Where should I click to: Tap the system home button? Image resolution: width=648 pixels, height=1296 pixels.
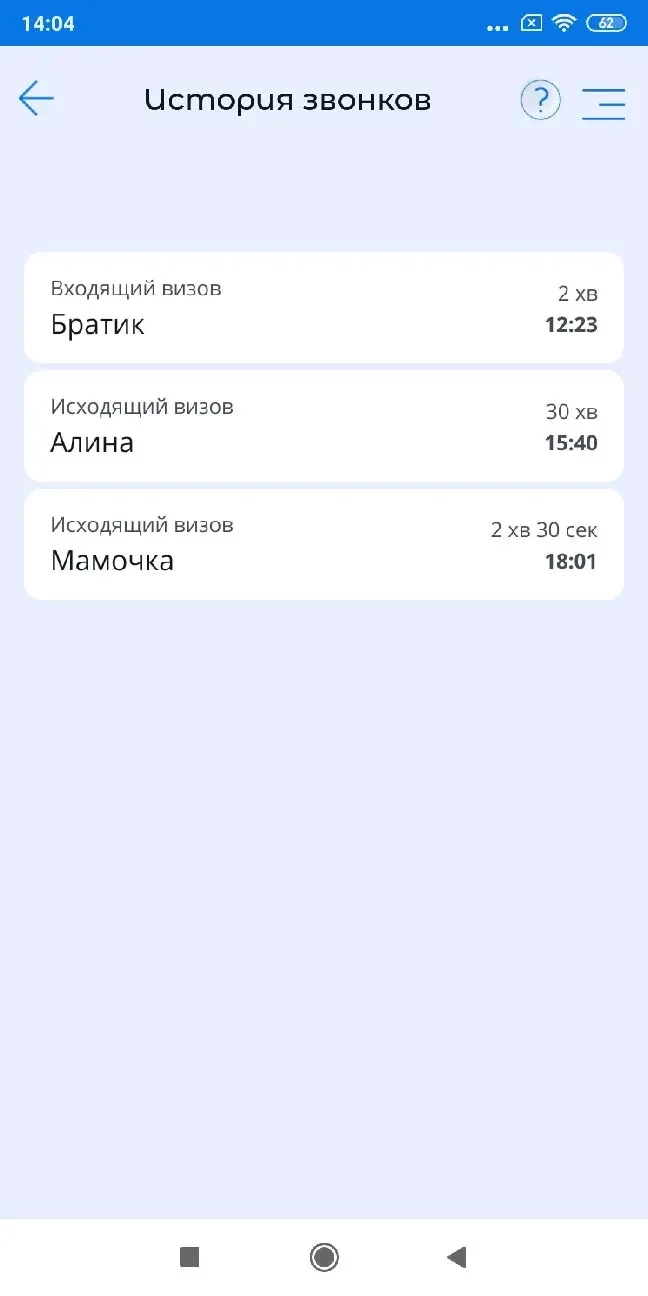point(324,1257)
